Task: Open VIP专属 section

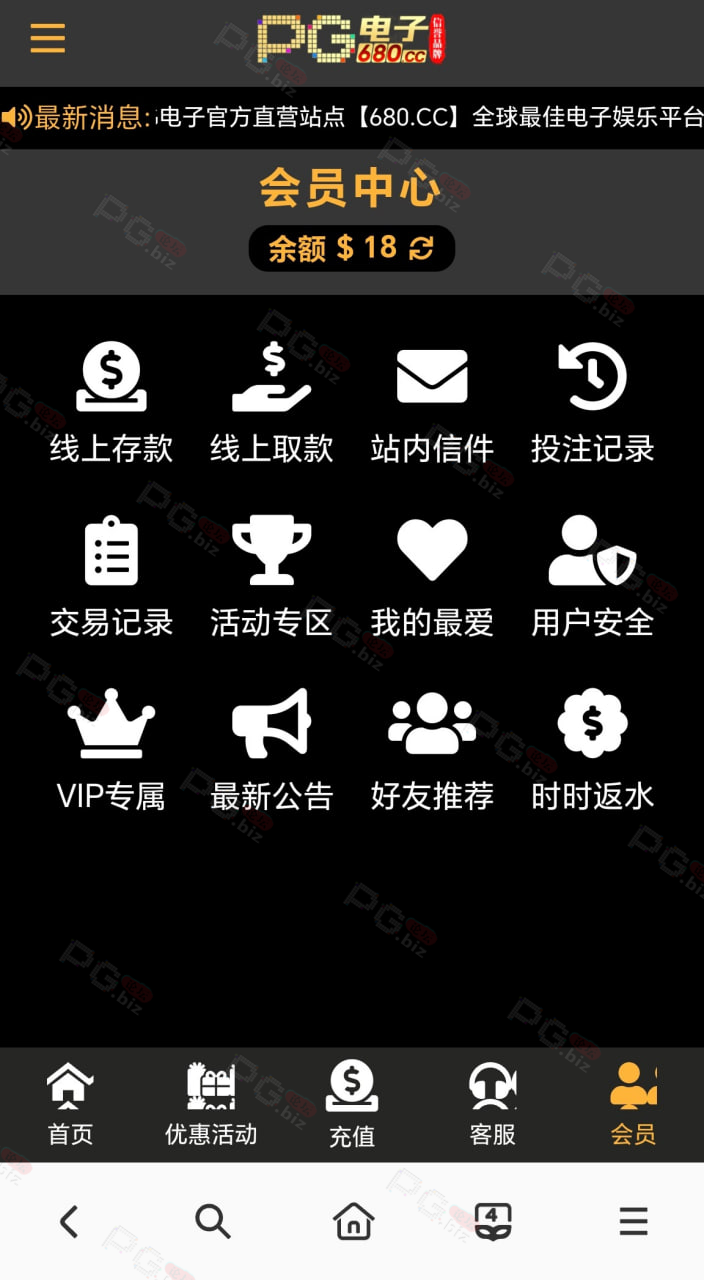Action: pyautogui.click(x=112, y=750)
